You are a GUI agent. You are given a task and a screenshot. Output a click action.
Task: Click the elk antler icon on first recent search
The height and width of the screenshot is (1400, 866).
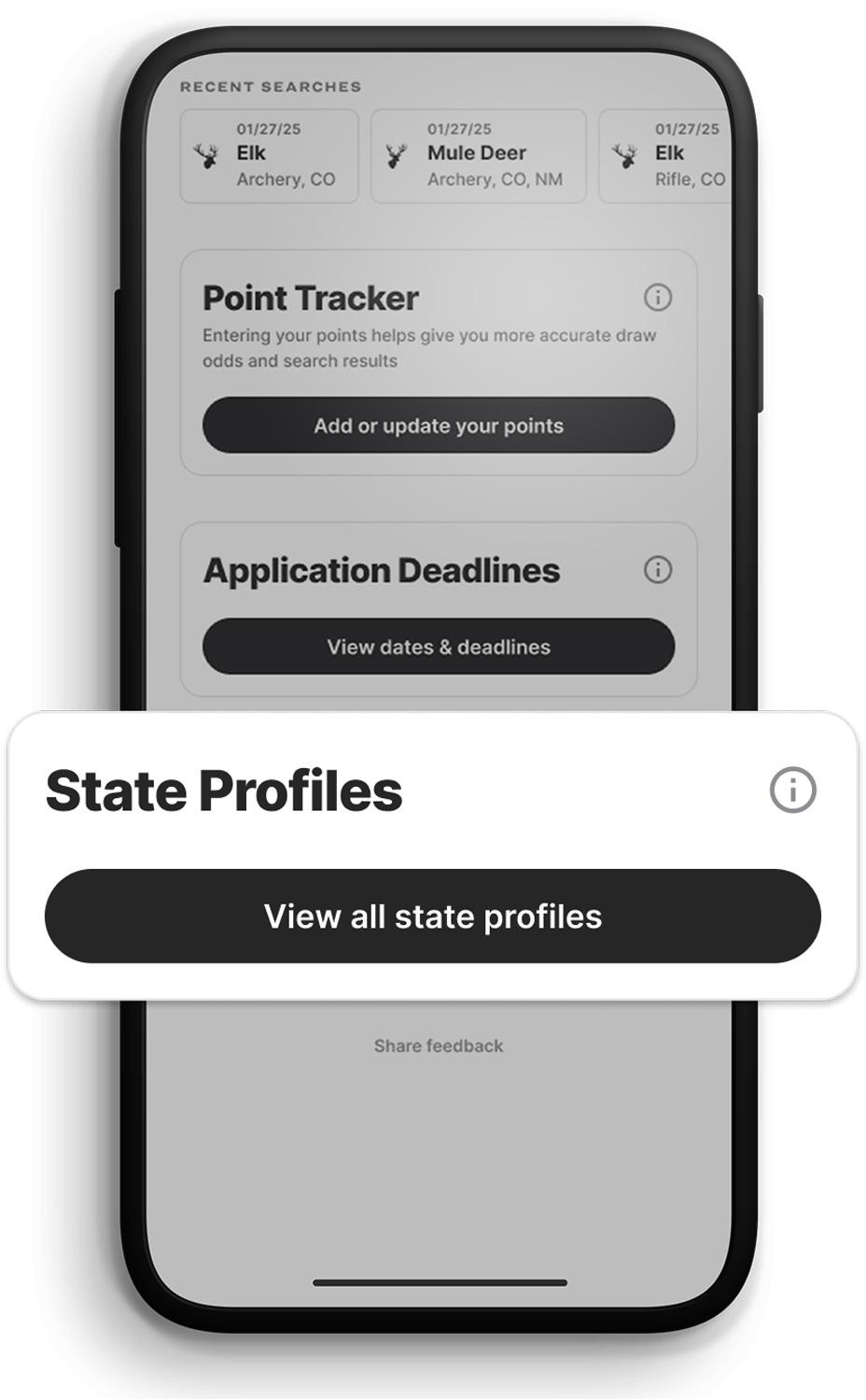pos(205,157)
